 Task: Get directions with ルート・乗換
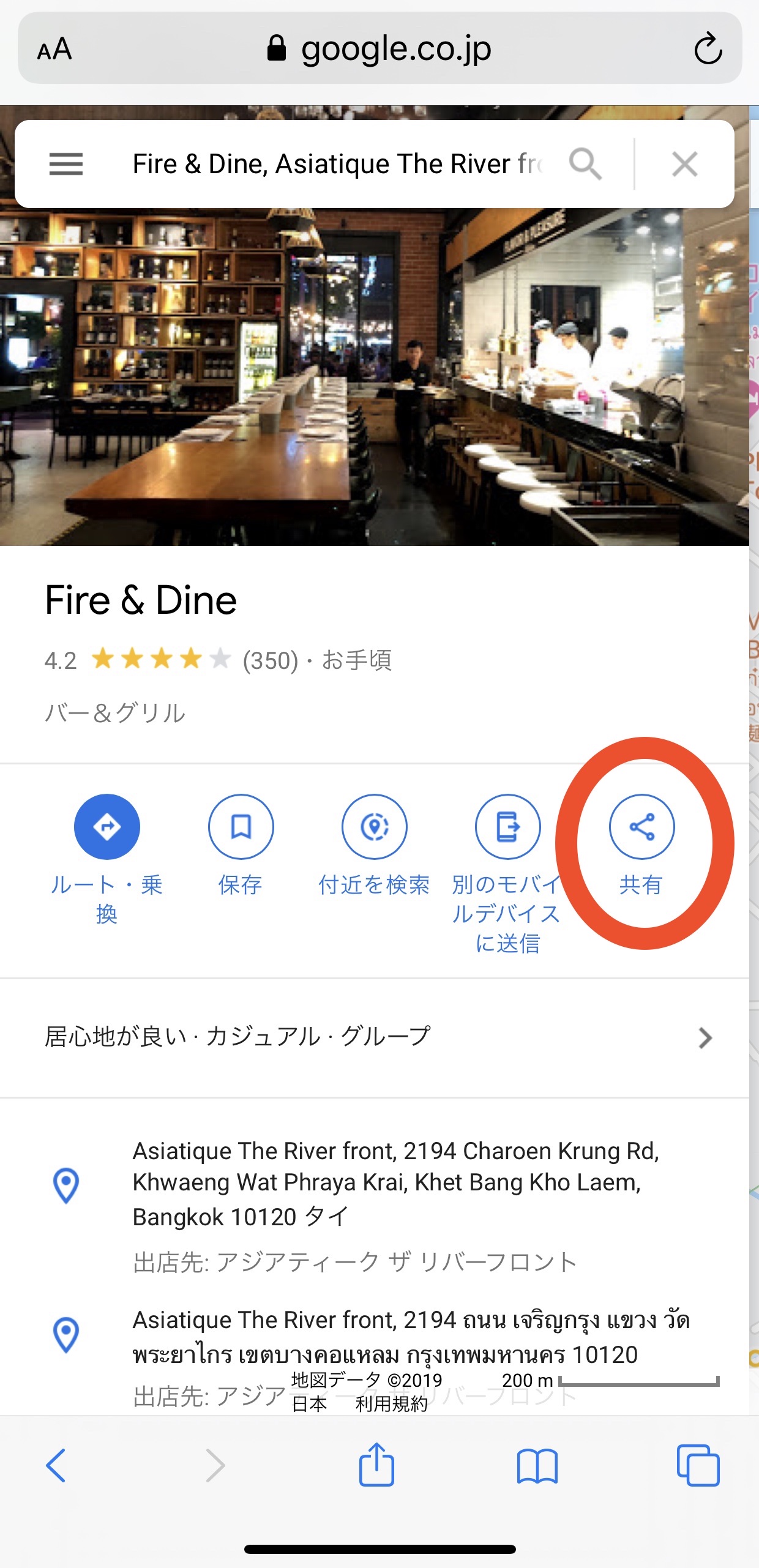107,827
